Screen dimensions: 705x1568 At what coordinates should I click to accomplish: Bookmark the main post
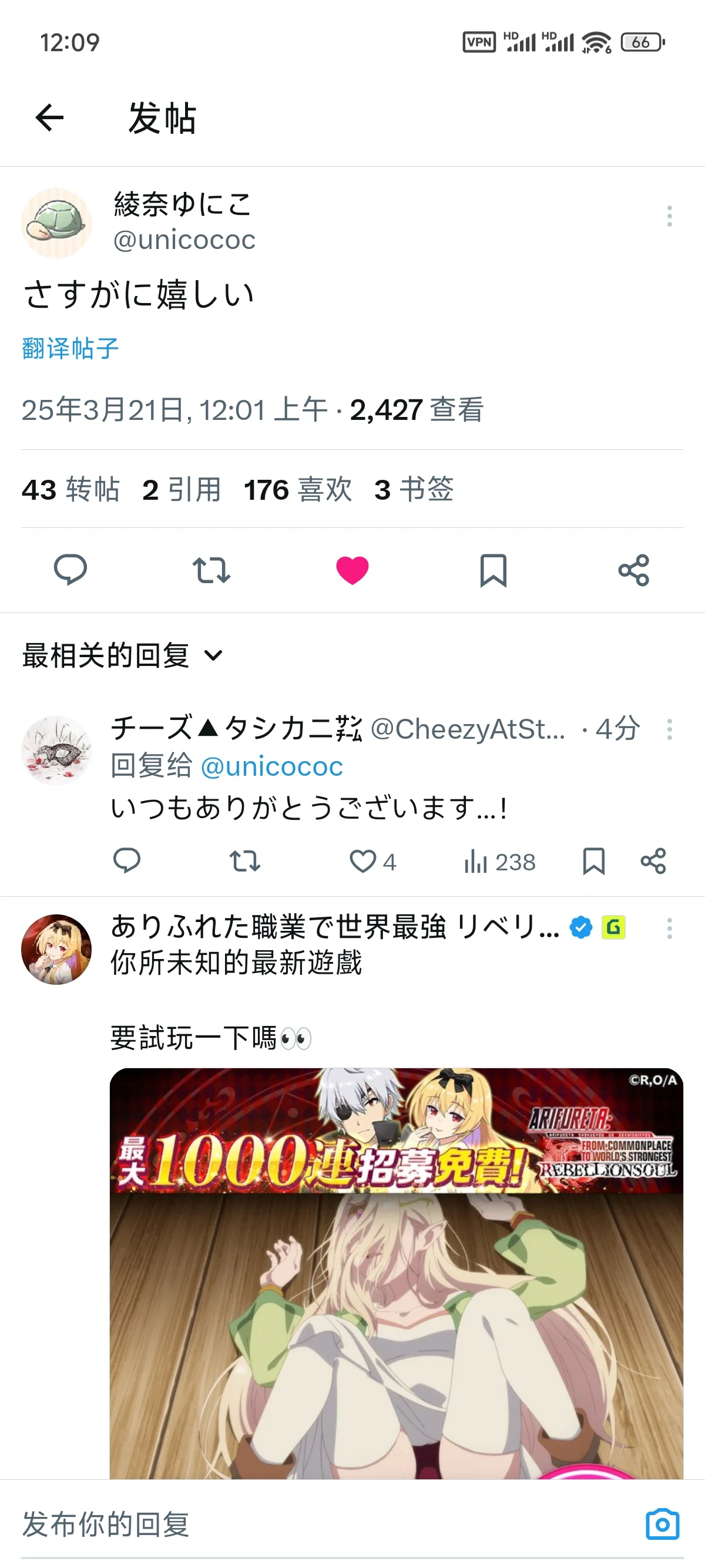coord(493,570)
